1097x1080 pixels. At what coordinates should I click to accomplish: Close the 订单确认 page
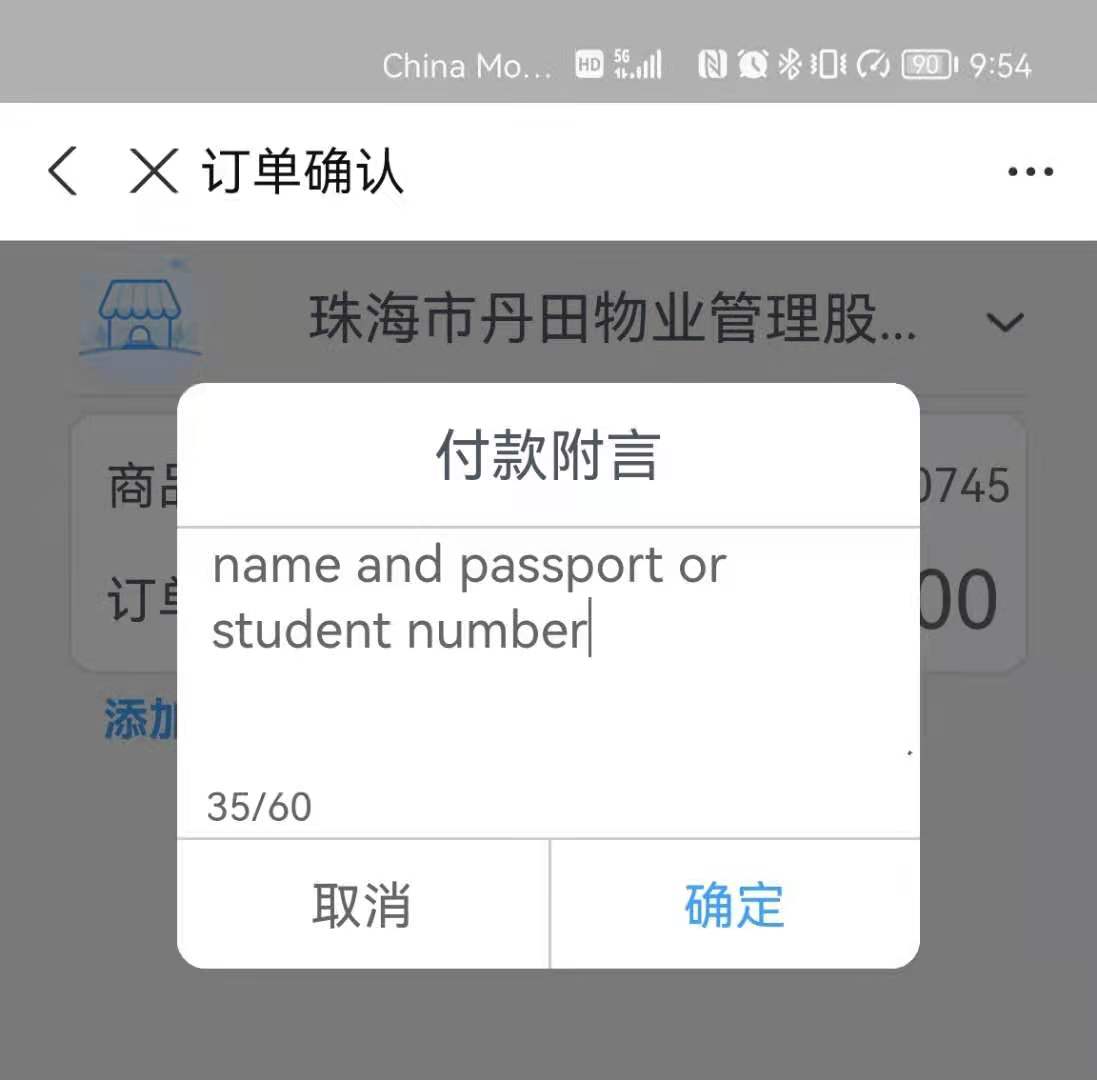pos(154,171)
